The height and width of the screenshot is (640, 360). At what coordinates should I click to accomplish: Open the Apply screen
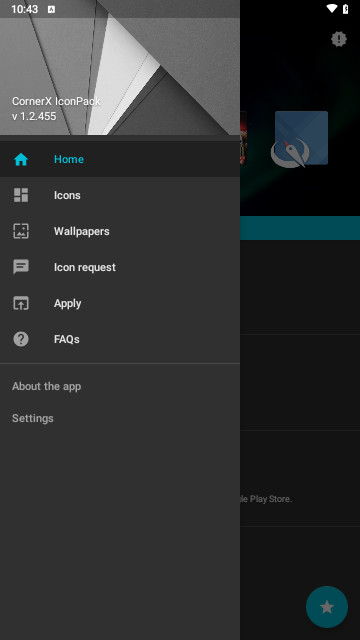pos(120,303)
